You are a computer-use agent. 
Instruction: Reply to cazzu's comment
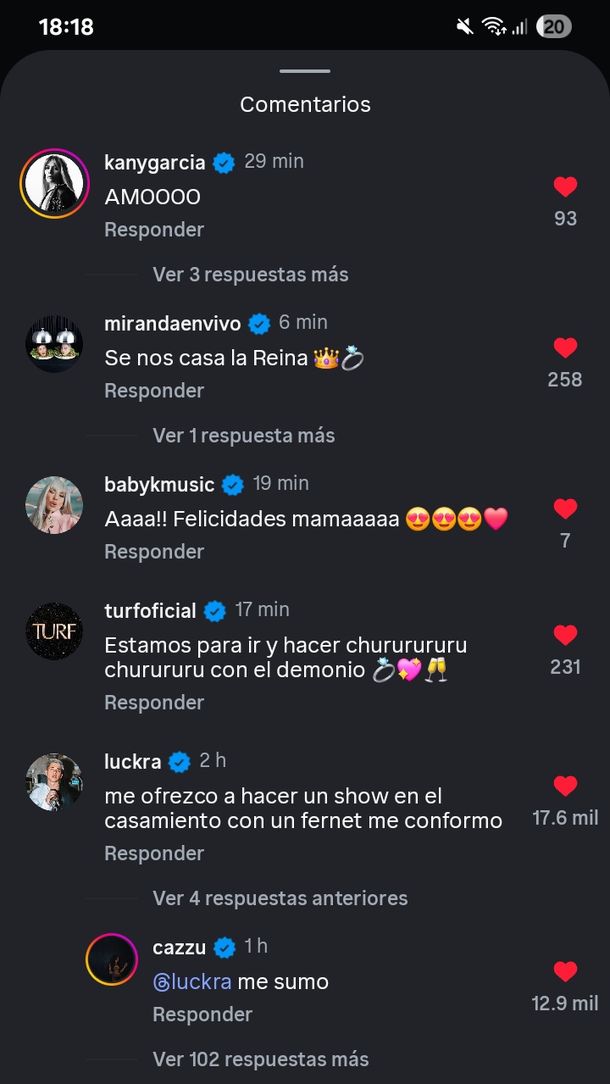[x=202, y=1015]
